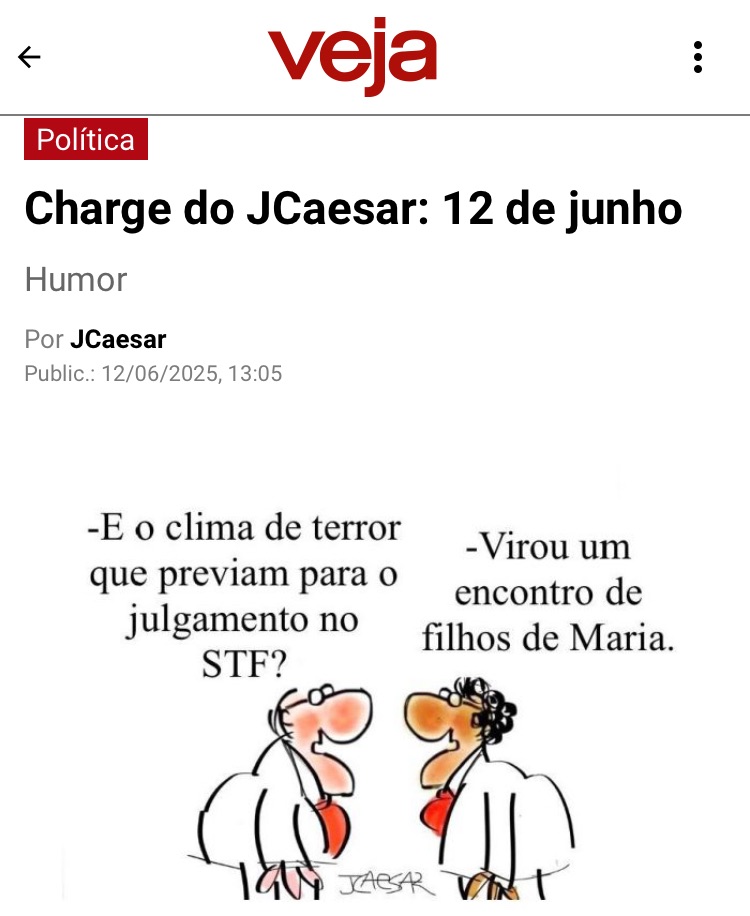The height and width of the screenshot is (916, 750).
Task: Open the three-dot overflow menu
Action: tap(698, 57)
